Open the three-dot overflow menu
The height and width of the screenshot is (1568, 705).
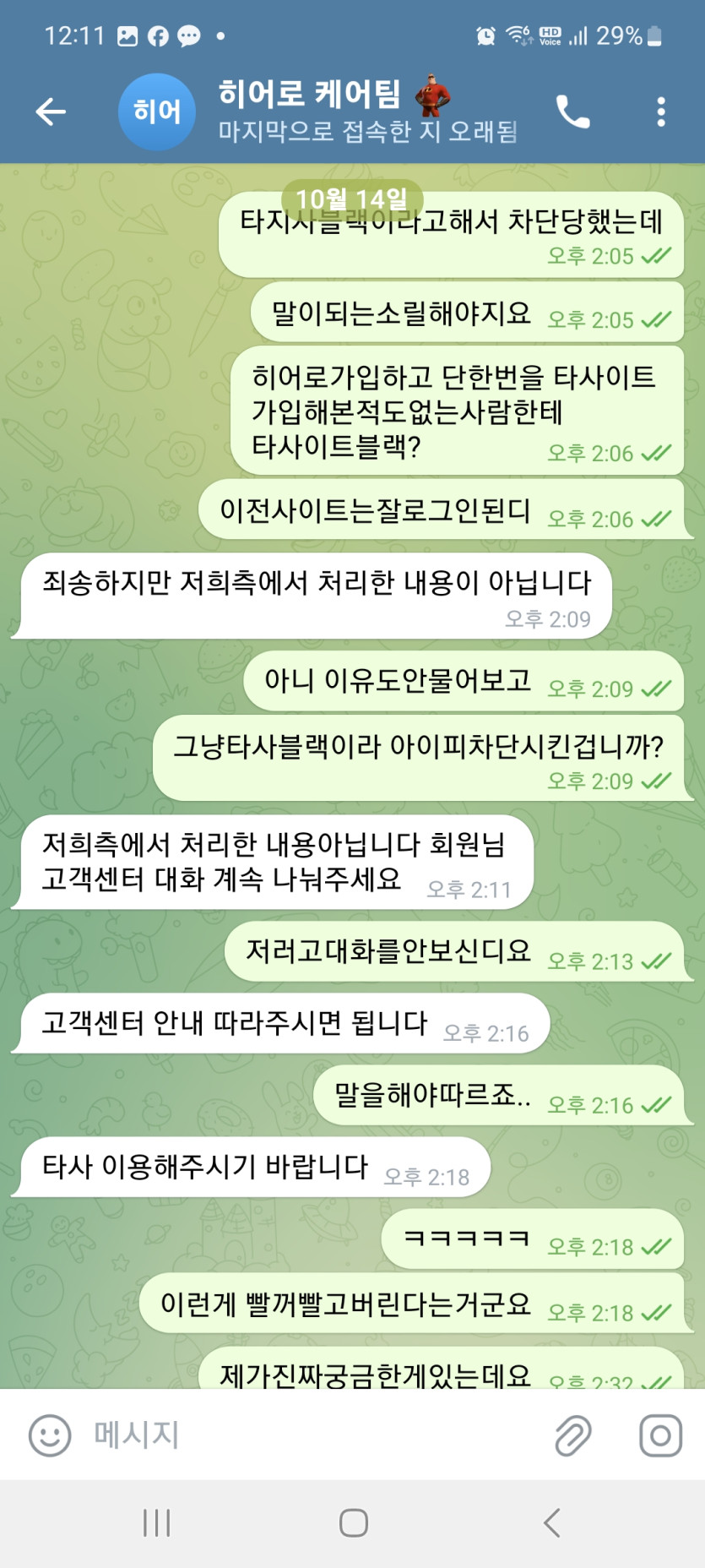coord(660,112)
